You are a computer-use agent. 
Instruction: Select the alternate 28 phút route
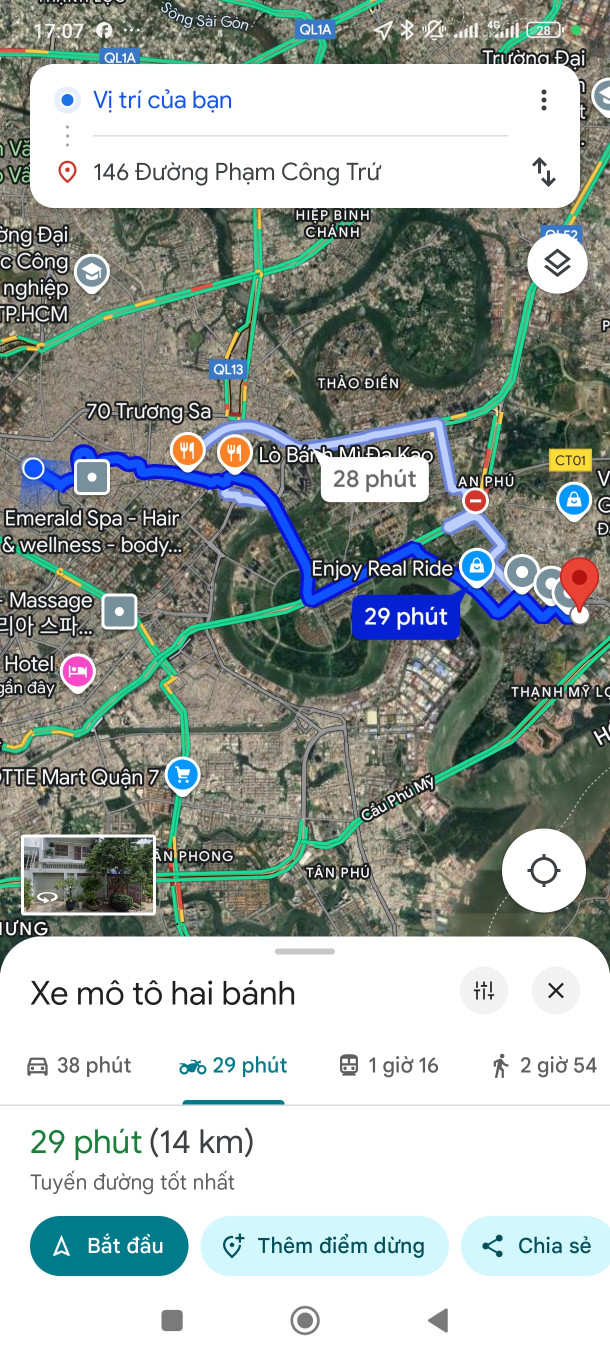click(374, 479)
